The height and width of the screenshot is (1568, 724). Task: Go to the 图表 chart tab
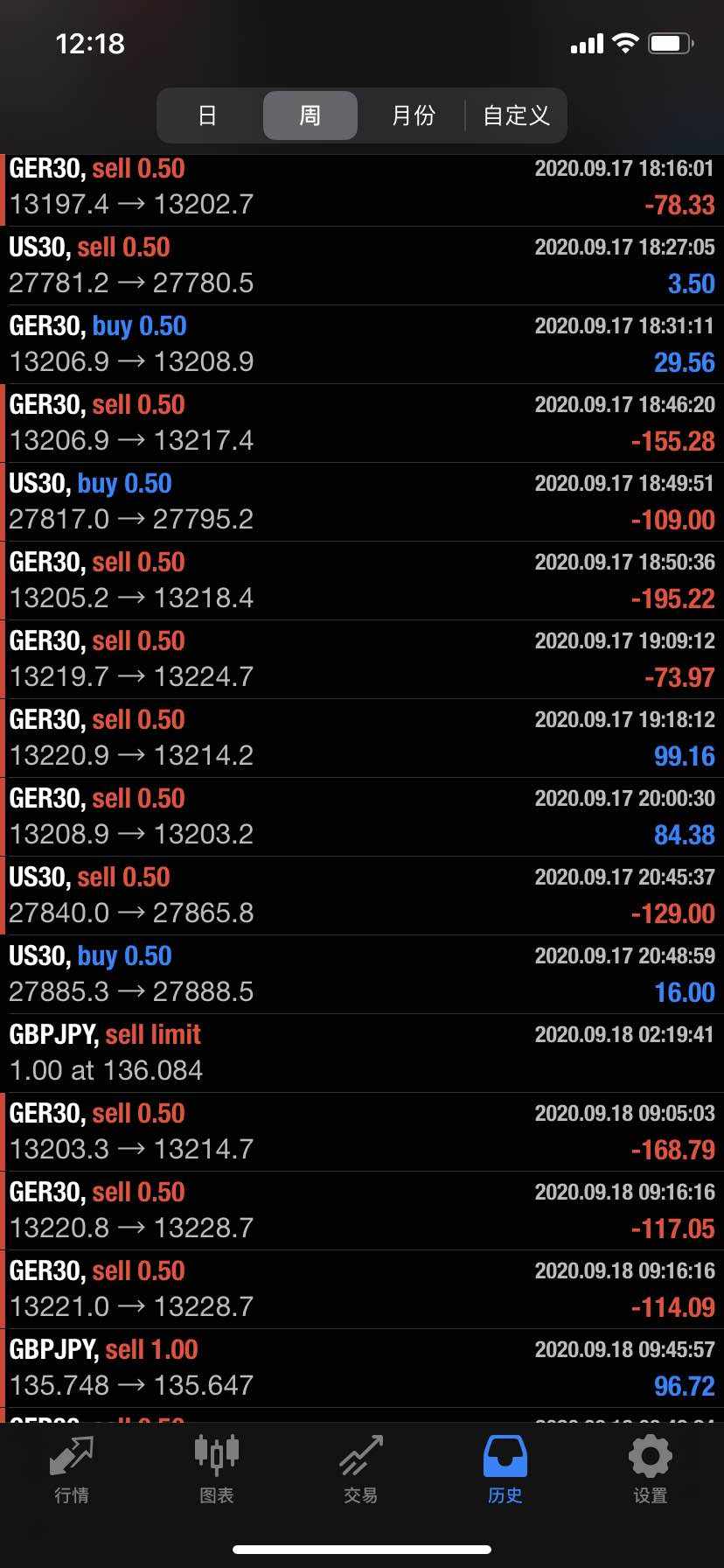tap(216, 1470)
